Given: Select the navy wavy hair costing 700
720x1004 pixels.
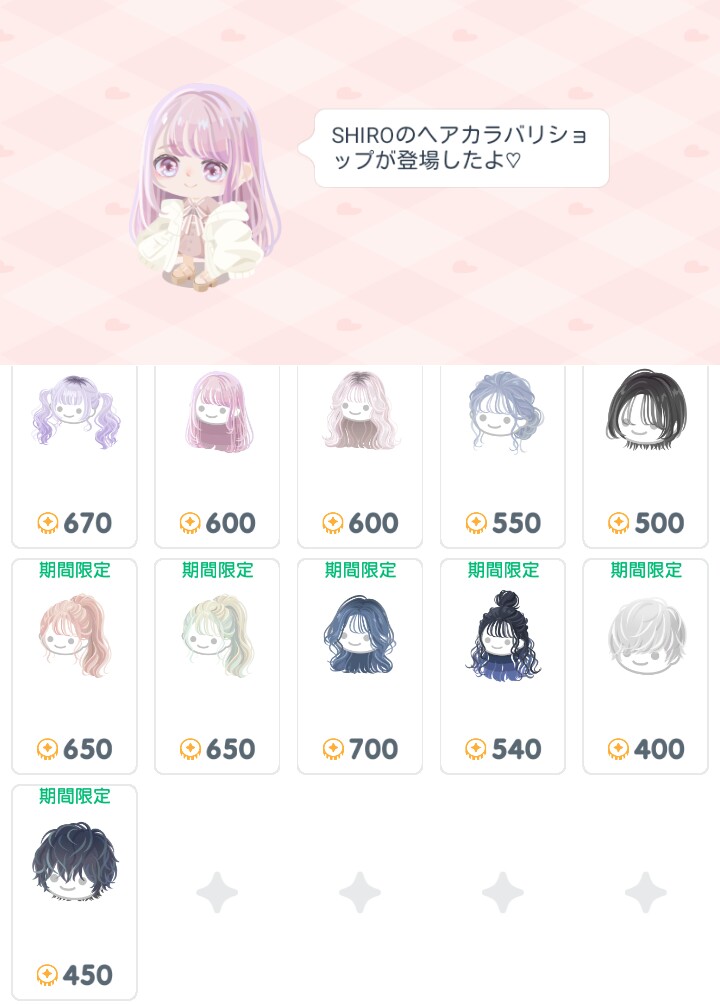Looking at the screenshot, I should (x=360, y=666).
